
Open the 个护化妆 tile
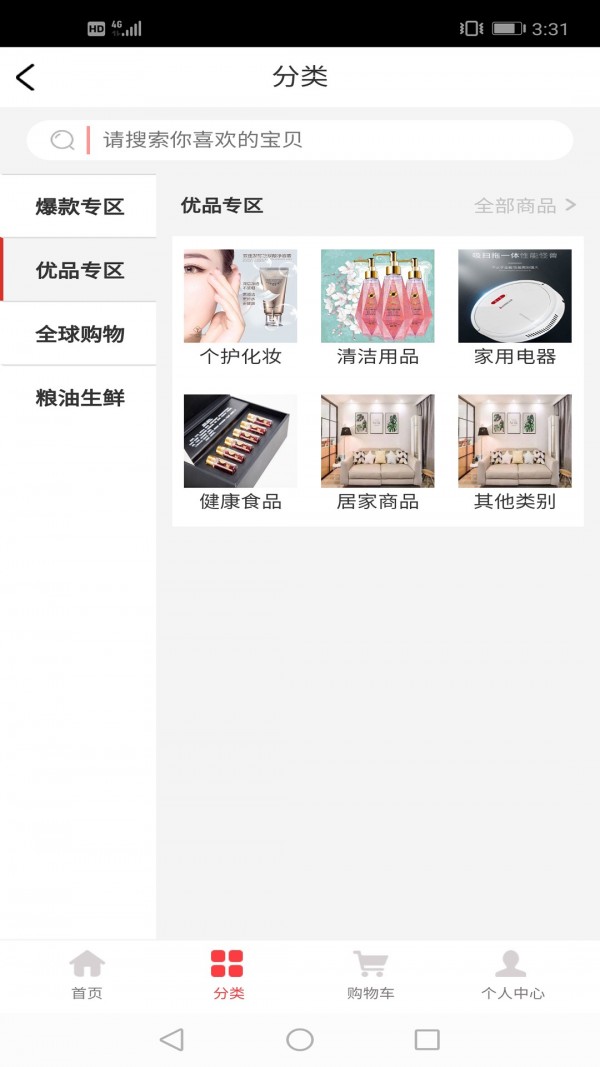coord(240,308)
